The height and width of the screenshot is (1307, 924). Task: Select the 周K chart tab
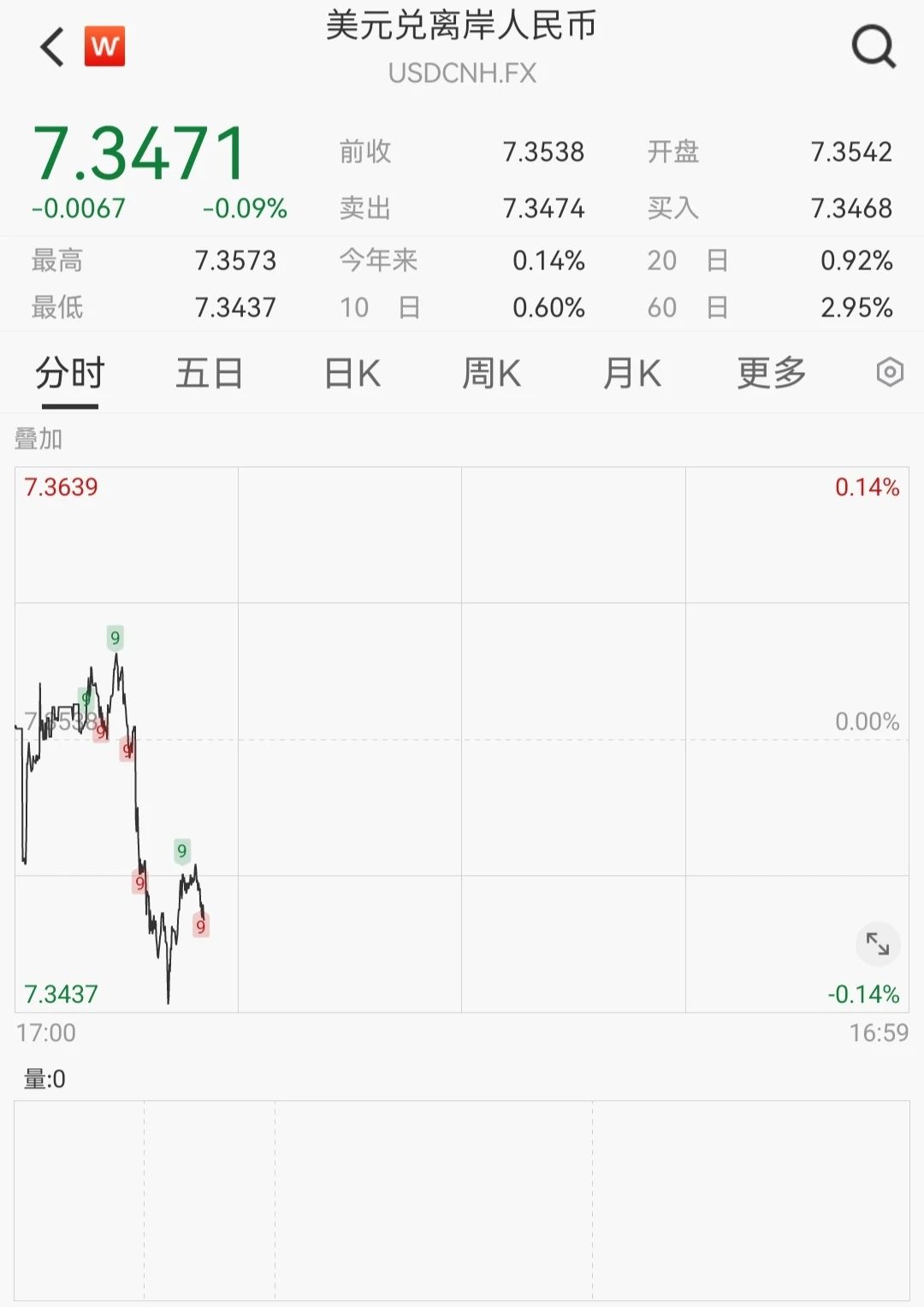(491, 374)
